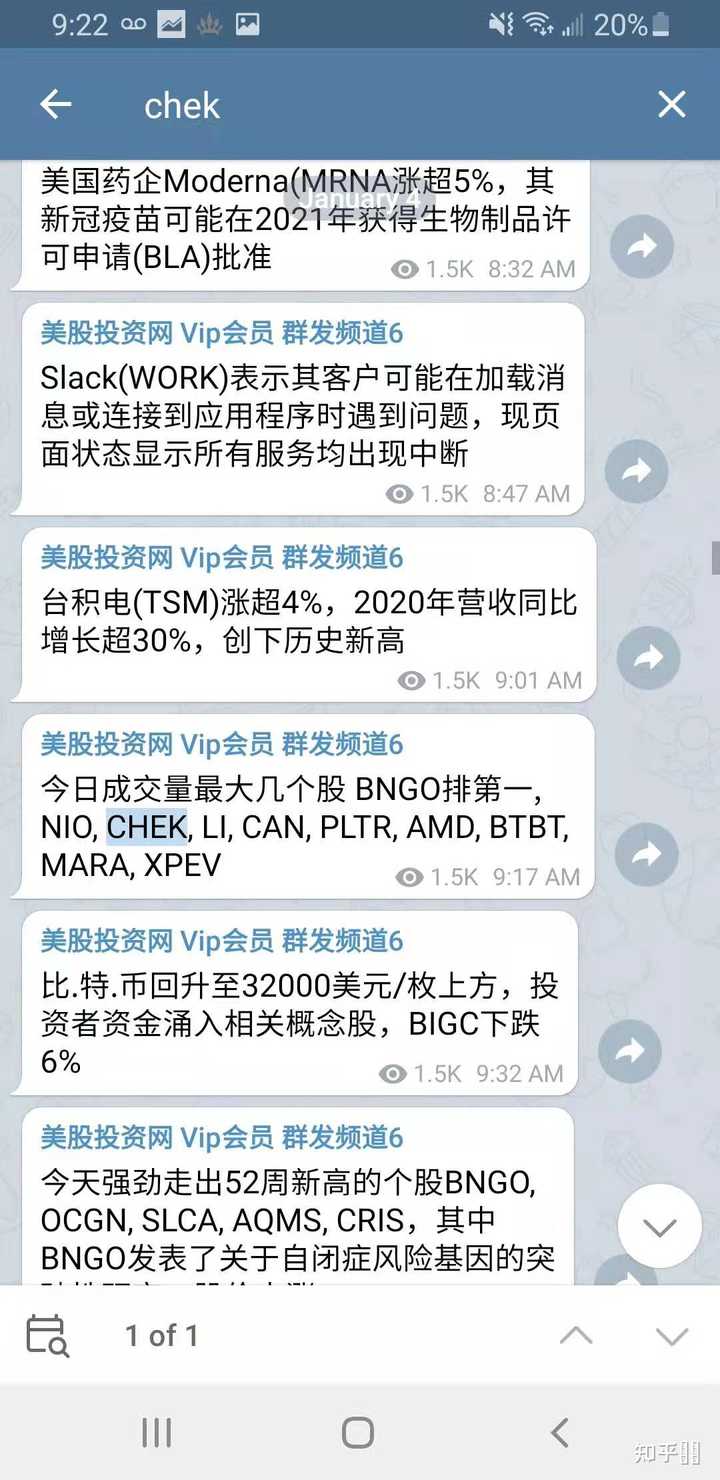This screenshot has height=1480, width=720.
Task: Tap the back arrow to exit search
Action: click(x=56, y=105)
